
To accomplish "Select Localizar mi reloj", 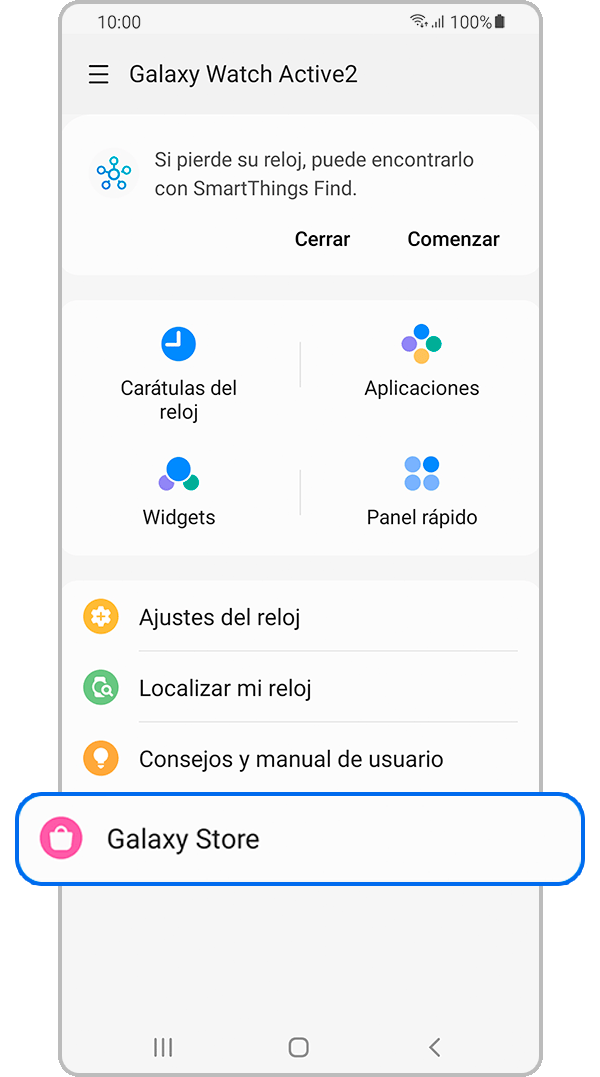I will pyautogui.click(x=300, y=688).
